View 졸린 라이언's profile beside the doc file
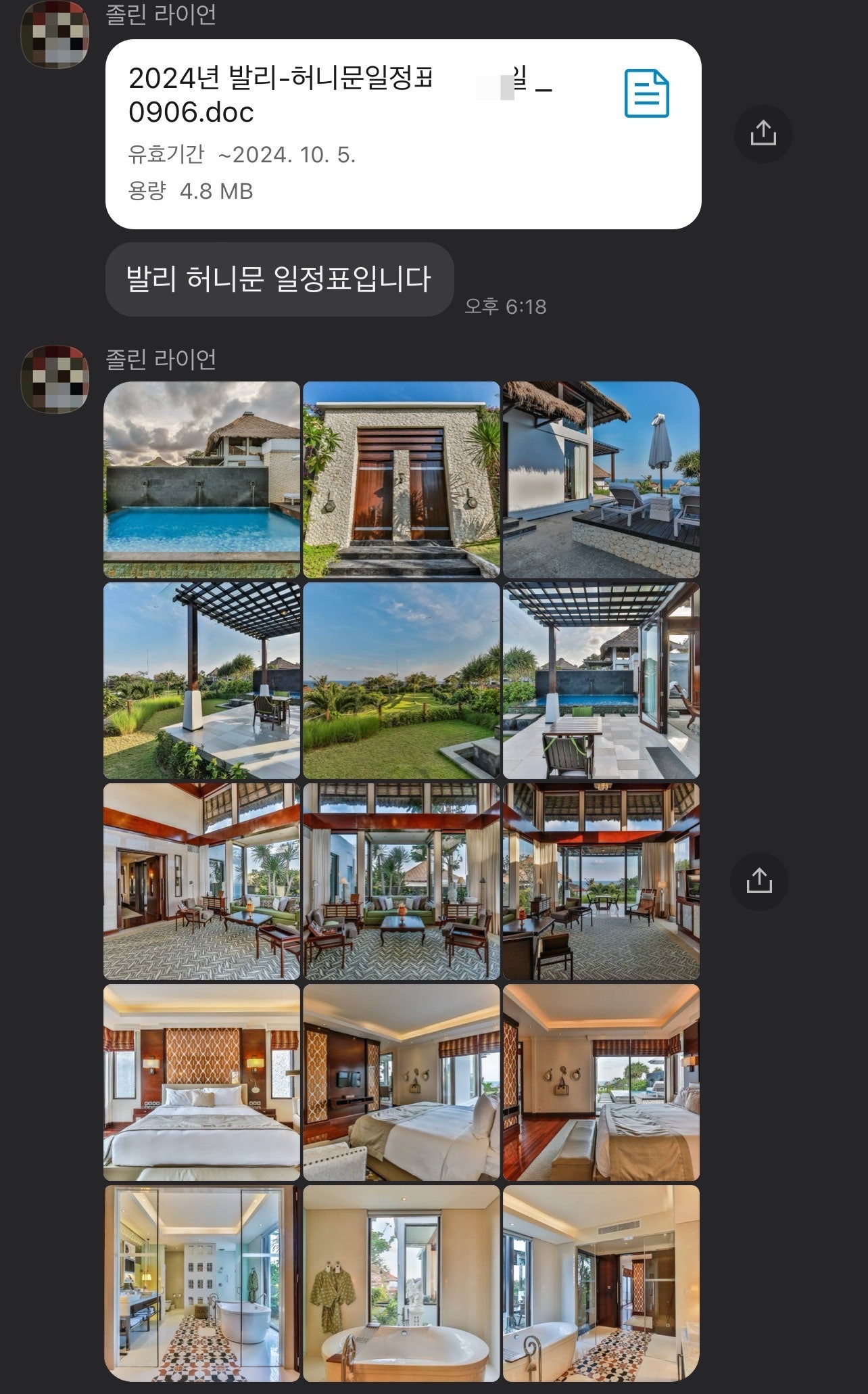The image size is (868, 1394). click(x=55, y=34)
